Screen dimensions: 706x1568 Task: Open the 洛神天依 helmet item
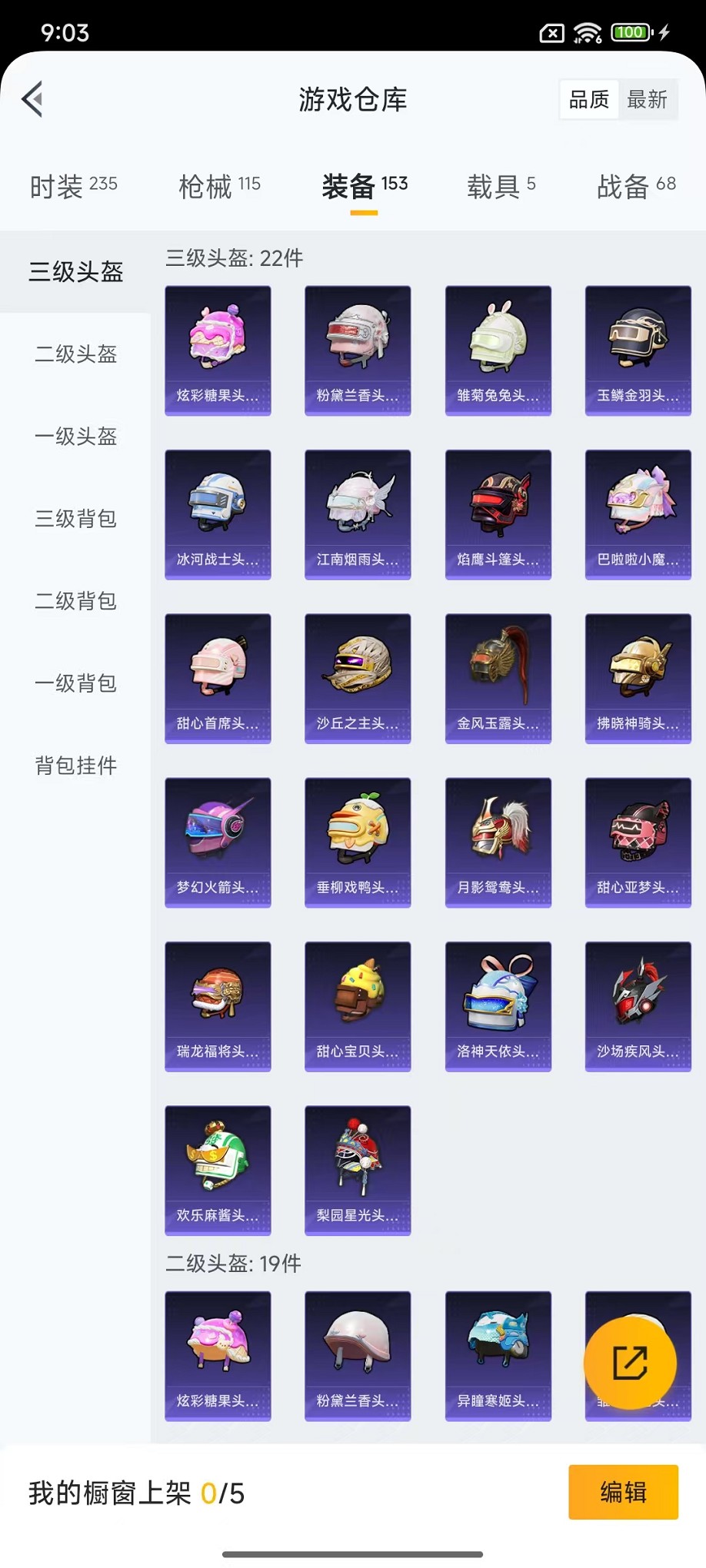[x=498, y=1005]
